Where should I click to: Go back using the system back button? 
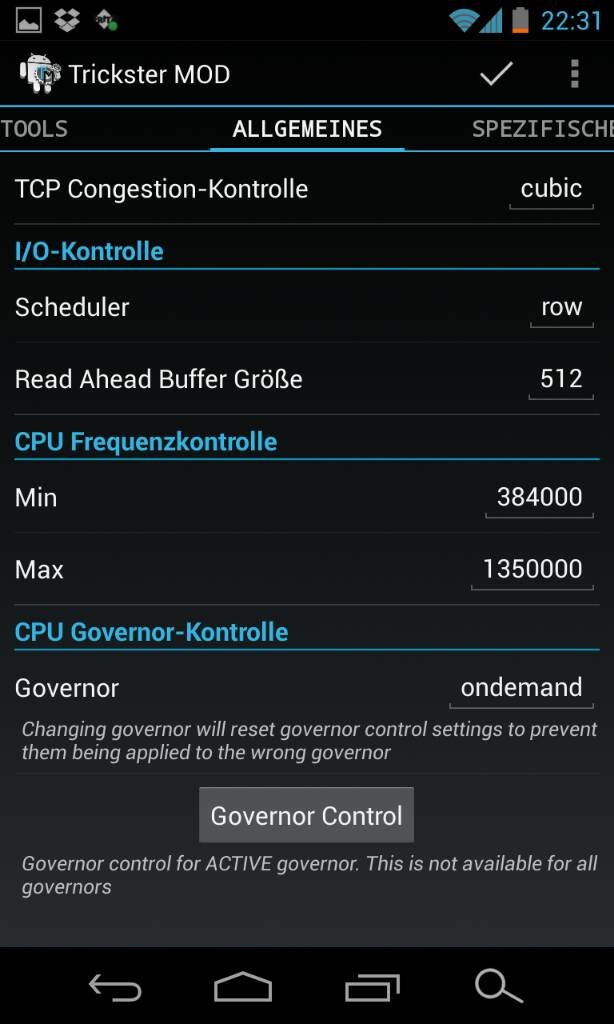pos(115,987)
